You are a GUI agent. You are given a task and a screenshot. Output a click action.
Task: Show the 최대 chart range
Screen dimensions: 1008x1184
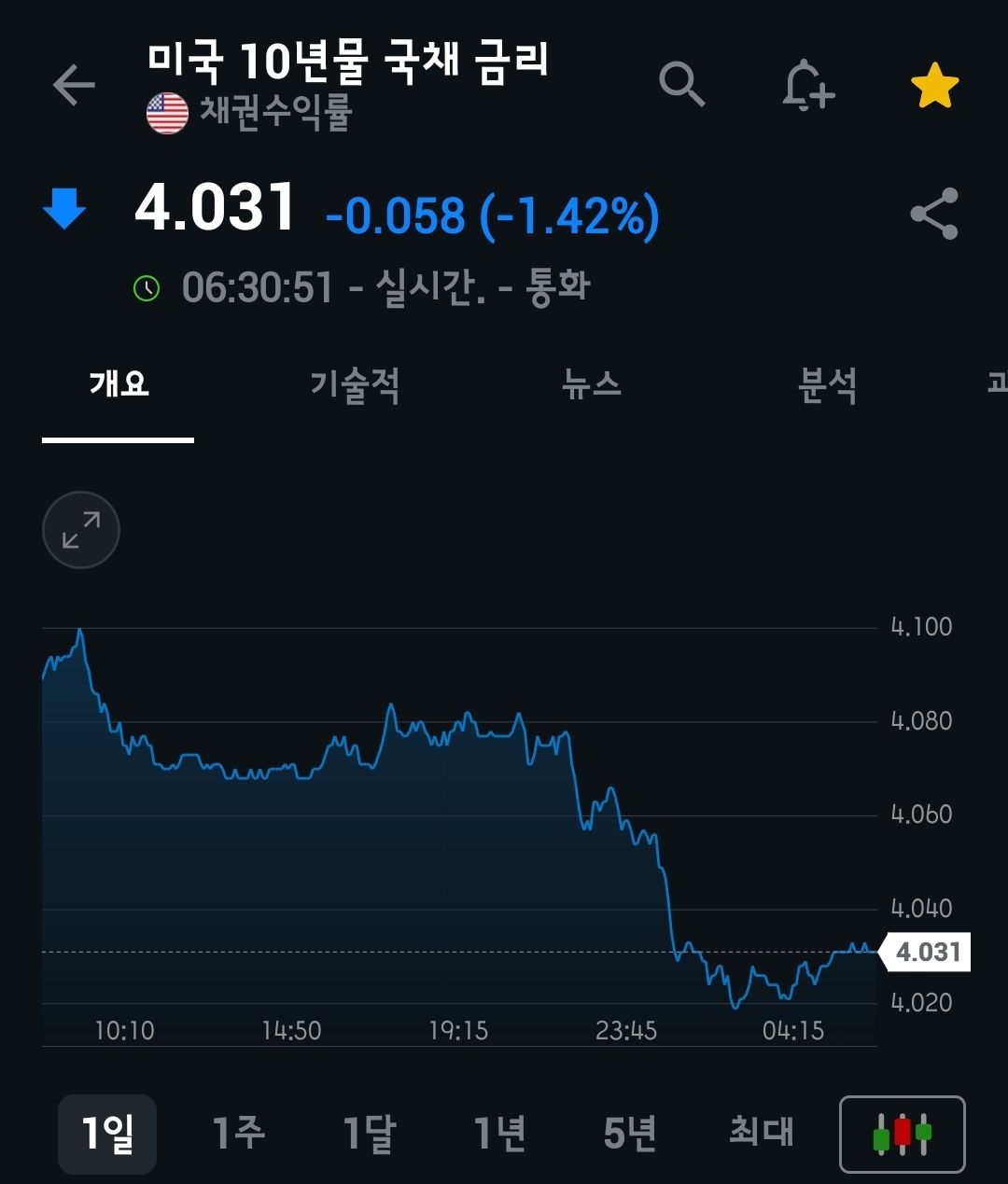pyautogui.click(x=762, y=1134)
